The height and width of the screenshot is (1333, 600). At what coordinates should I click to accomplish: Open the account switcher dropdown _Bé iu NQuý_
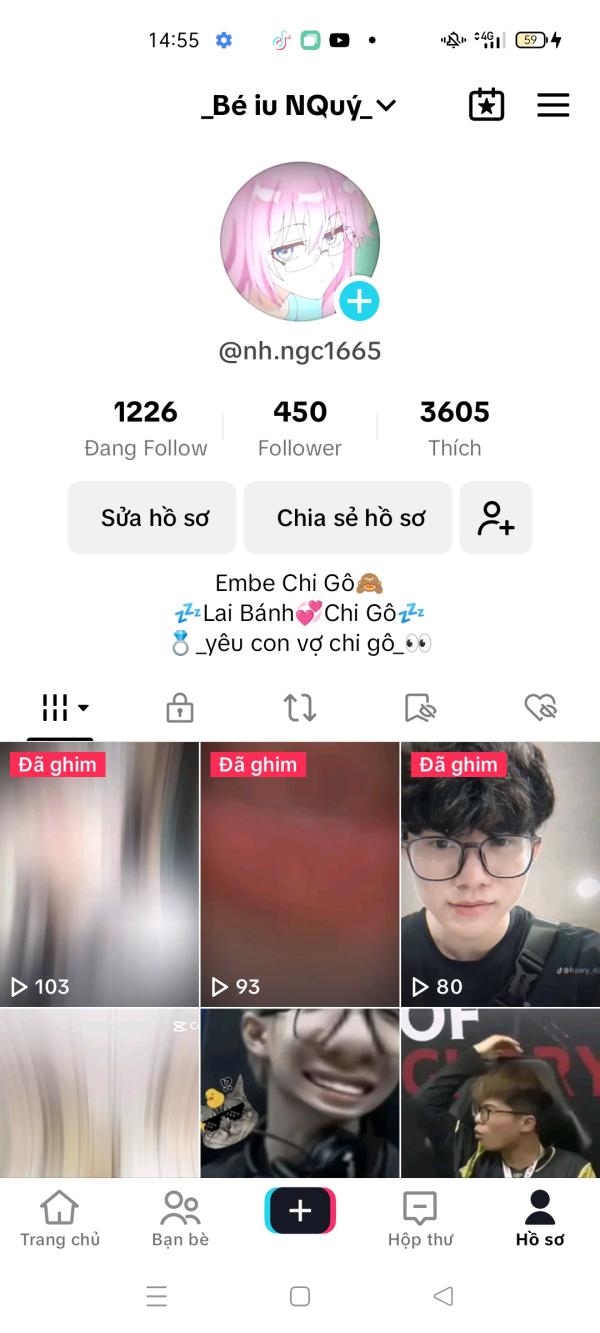pos(299,106)
